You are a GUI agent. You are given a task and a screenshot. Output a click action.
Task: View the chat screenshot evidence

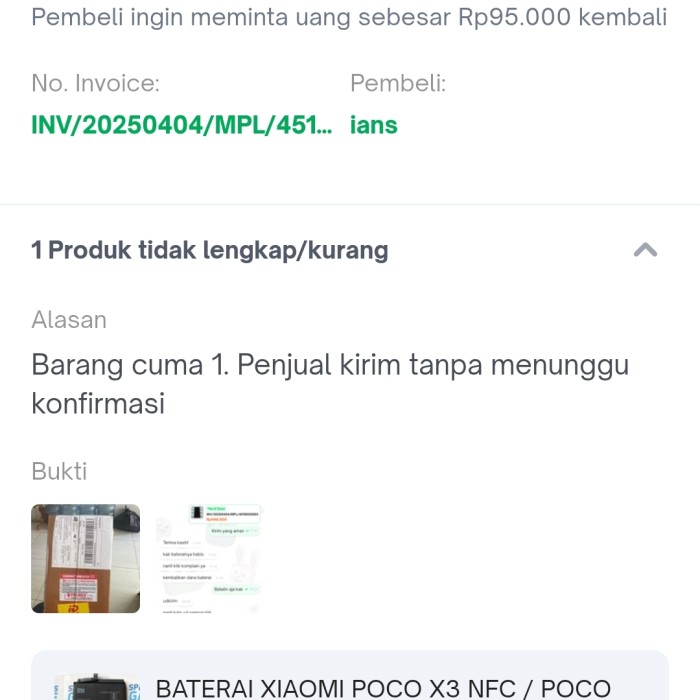209,558
